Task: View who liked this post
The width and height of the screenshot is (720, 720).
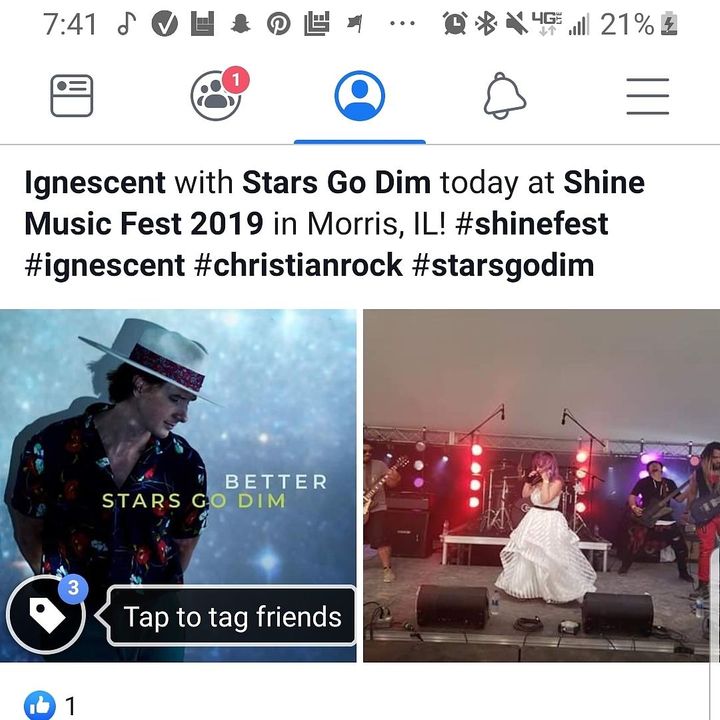Action: (50, 706)
